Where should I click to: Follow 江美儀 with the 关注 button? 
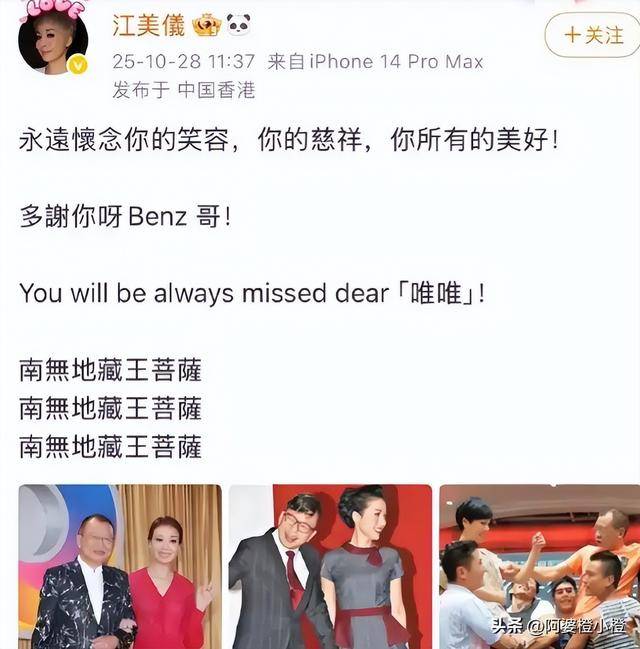pos(592,35)
